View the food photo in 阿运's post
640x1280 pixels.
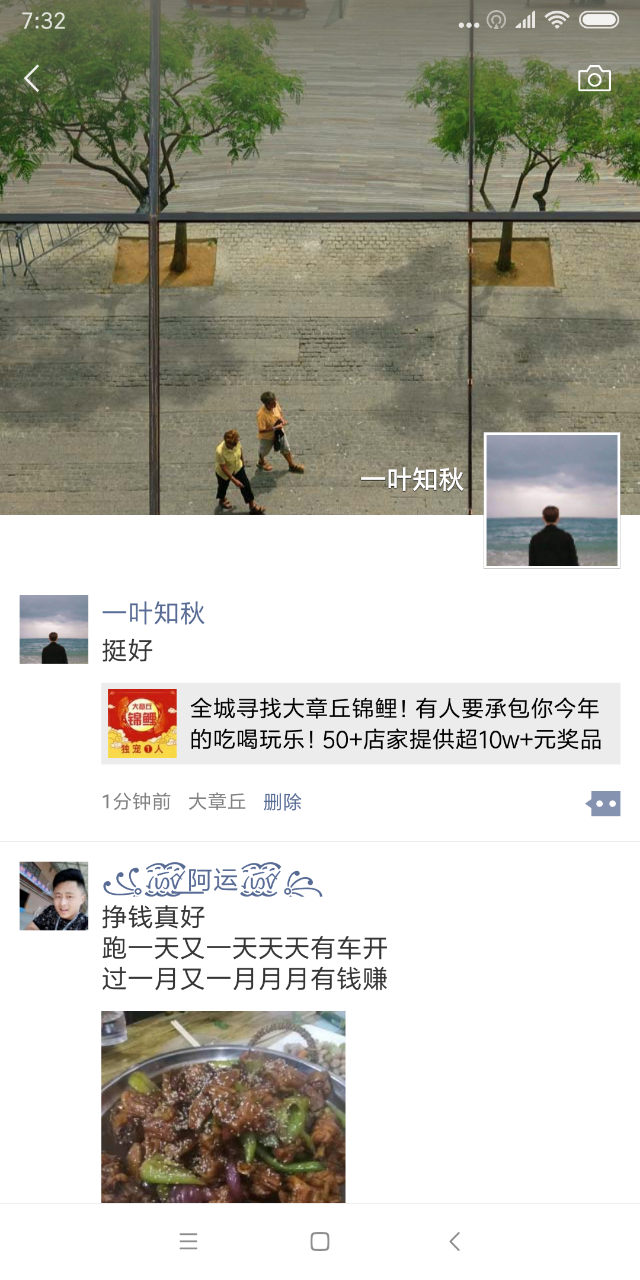pyautogui.click(x=223, y=1105)
